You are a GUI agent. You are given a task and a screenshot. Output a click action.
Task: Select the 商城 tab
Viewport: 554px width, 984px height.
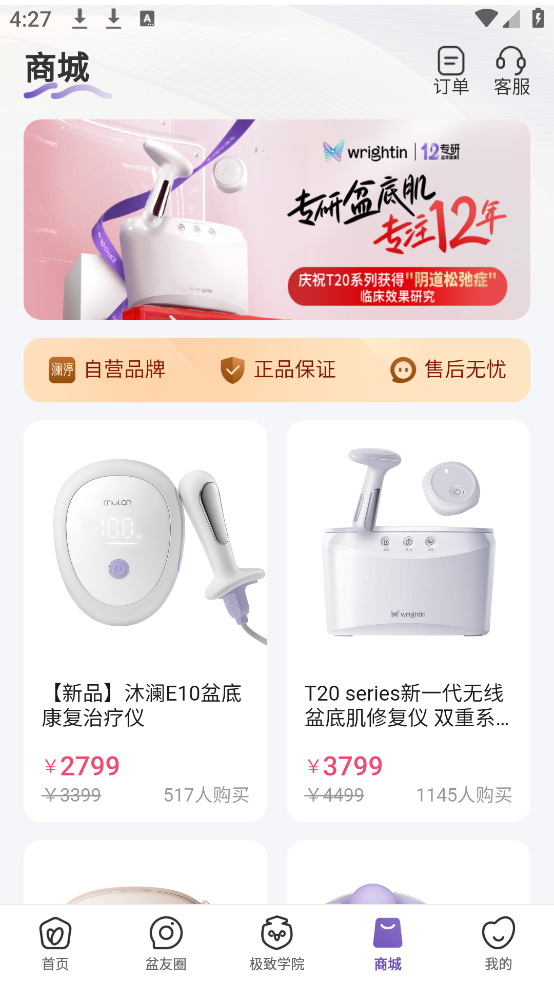[387, 944]
